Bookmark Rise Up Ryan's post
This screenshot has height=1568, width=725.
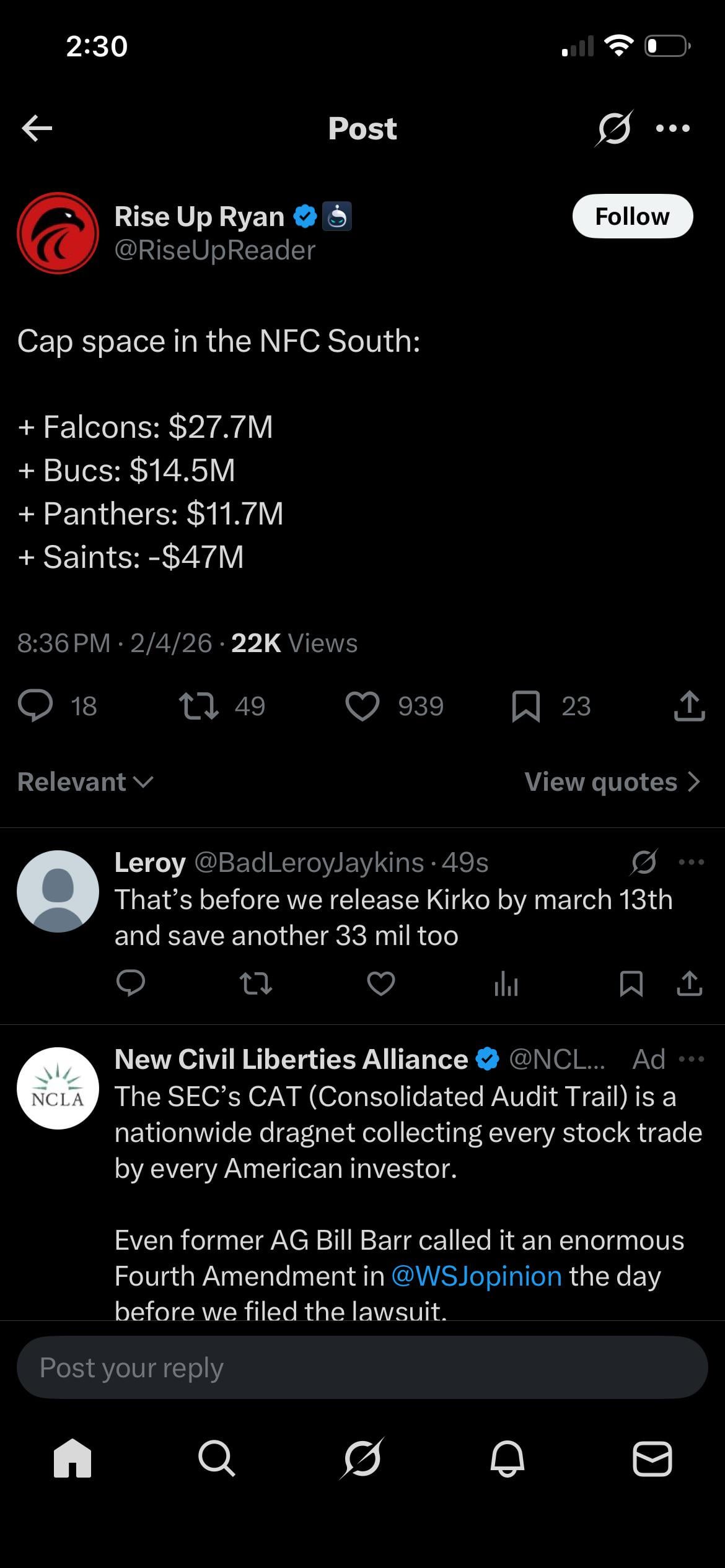tap(526, 706)
